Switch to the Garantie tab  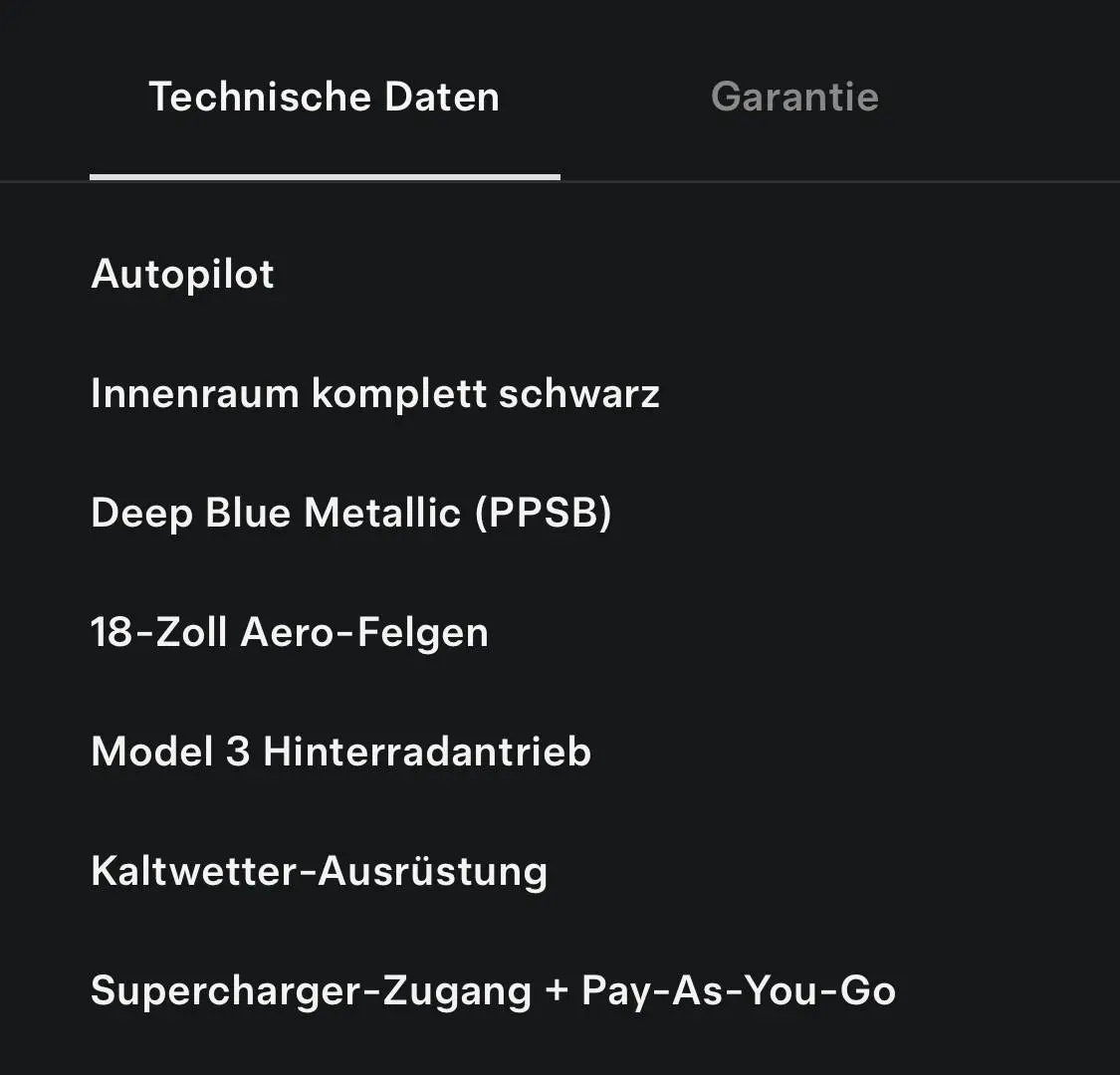pyautogui.click(x=794, y=97)
